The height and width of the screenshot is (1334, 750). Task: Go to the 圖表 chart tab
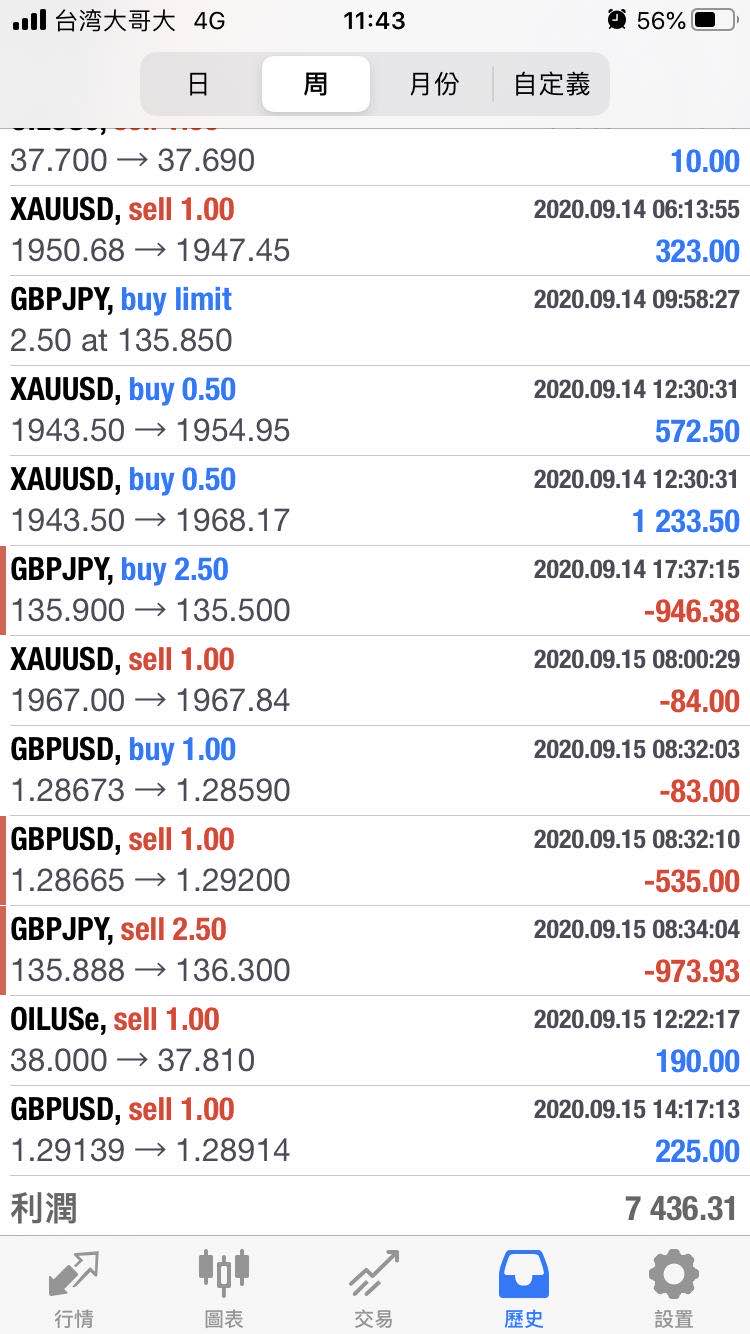click(224, 1287)
